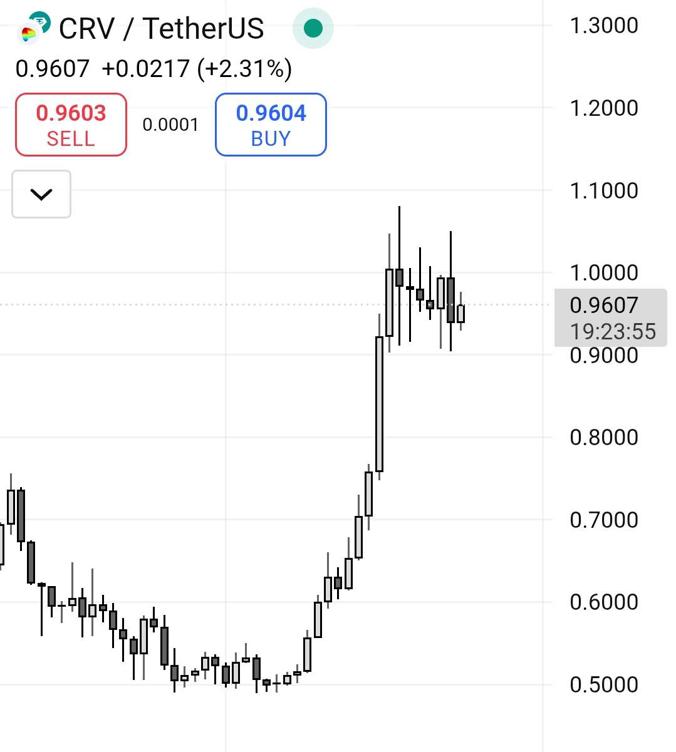Viewport: 676px width, 752px height.
Task: Expand the collapsed chevron dropdown under SELL
Action: (x=41, y=194)
